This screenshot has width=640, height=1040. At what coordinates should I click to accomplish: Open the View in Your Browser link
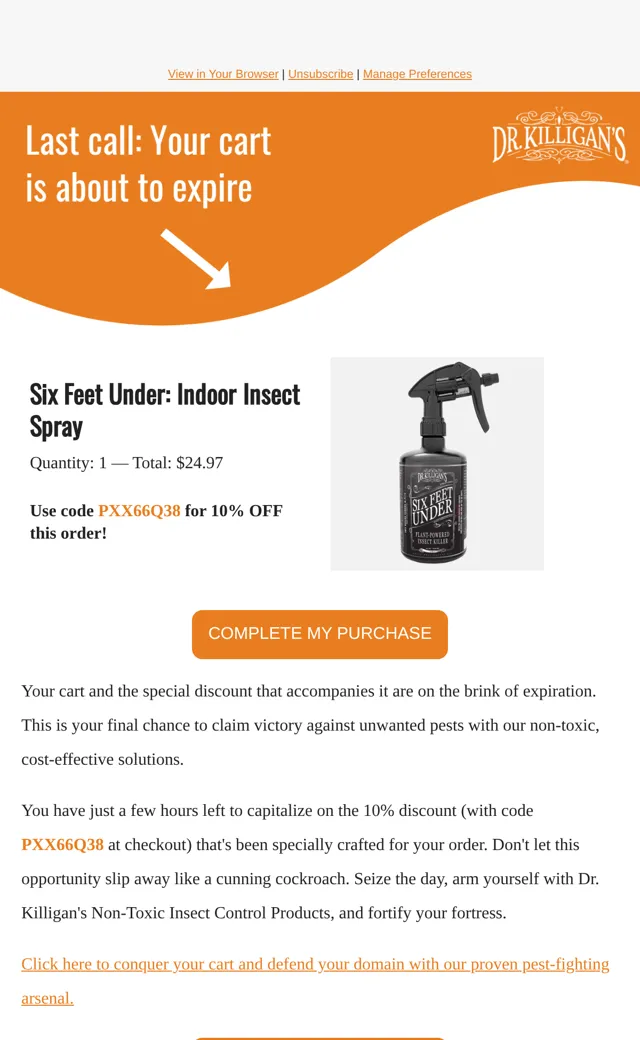click(223, 74)
